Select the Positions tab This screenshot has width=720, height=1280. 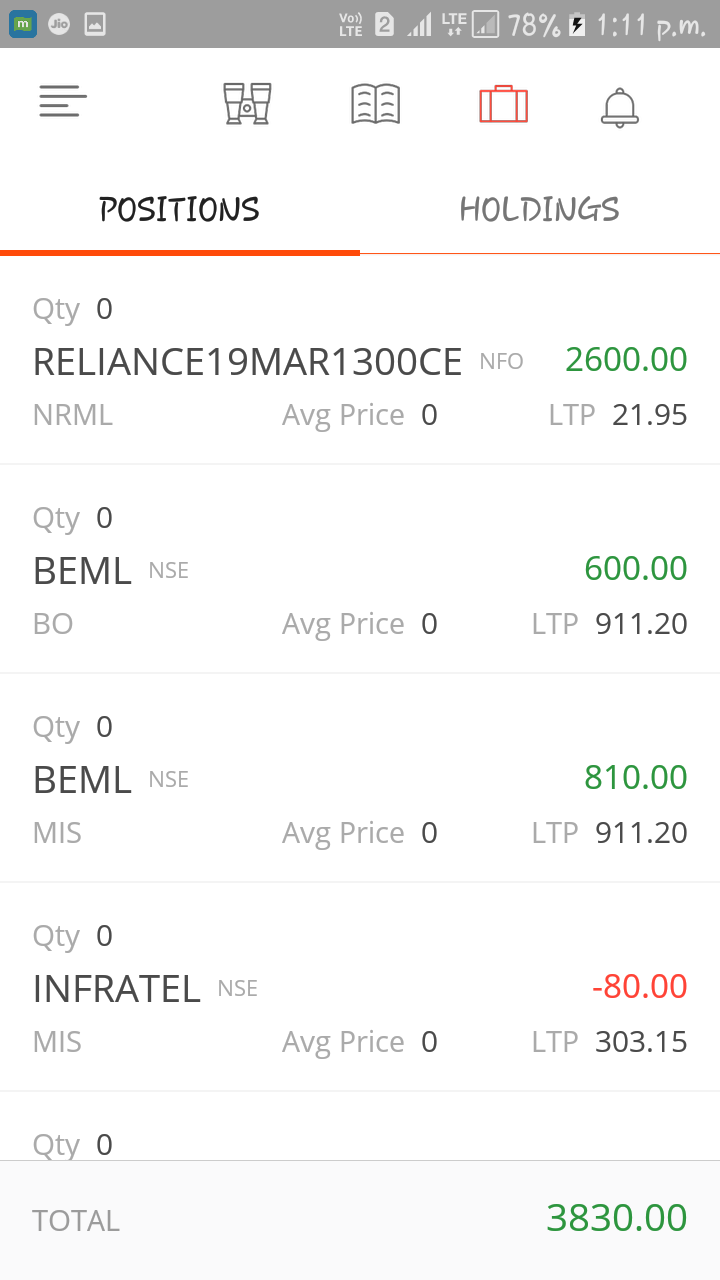pos(180,209)
